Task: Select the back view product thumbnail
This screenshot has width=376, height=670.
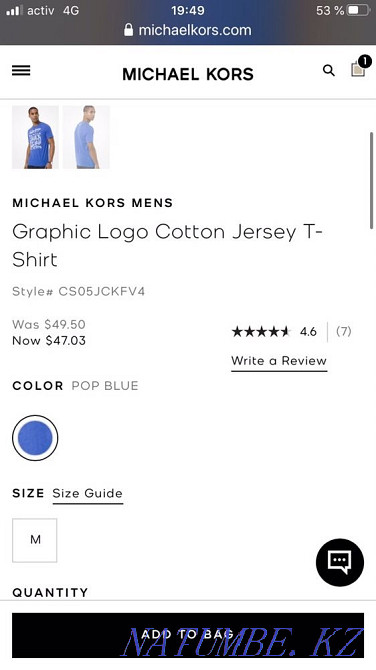Action: tap(86, 137)
